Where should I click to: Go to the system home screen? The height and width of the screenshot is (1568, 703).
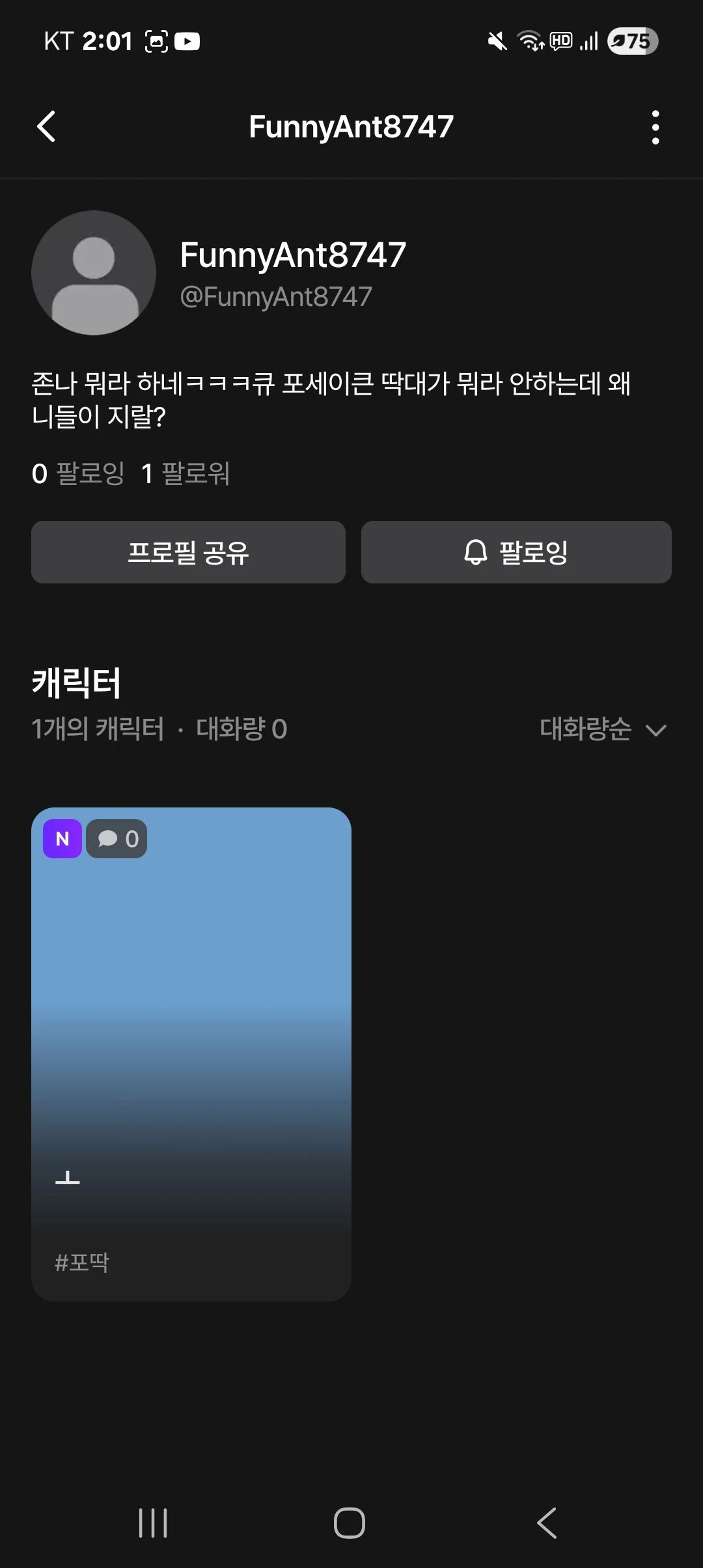[350, 1523]
